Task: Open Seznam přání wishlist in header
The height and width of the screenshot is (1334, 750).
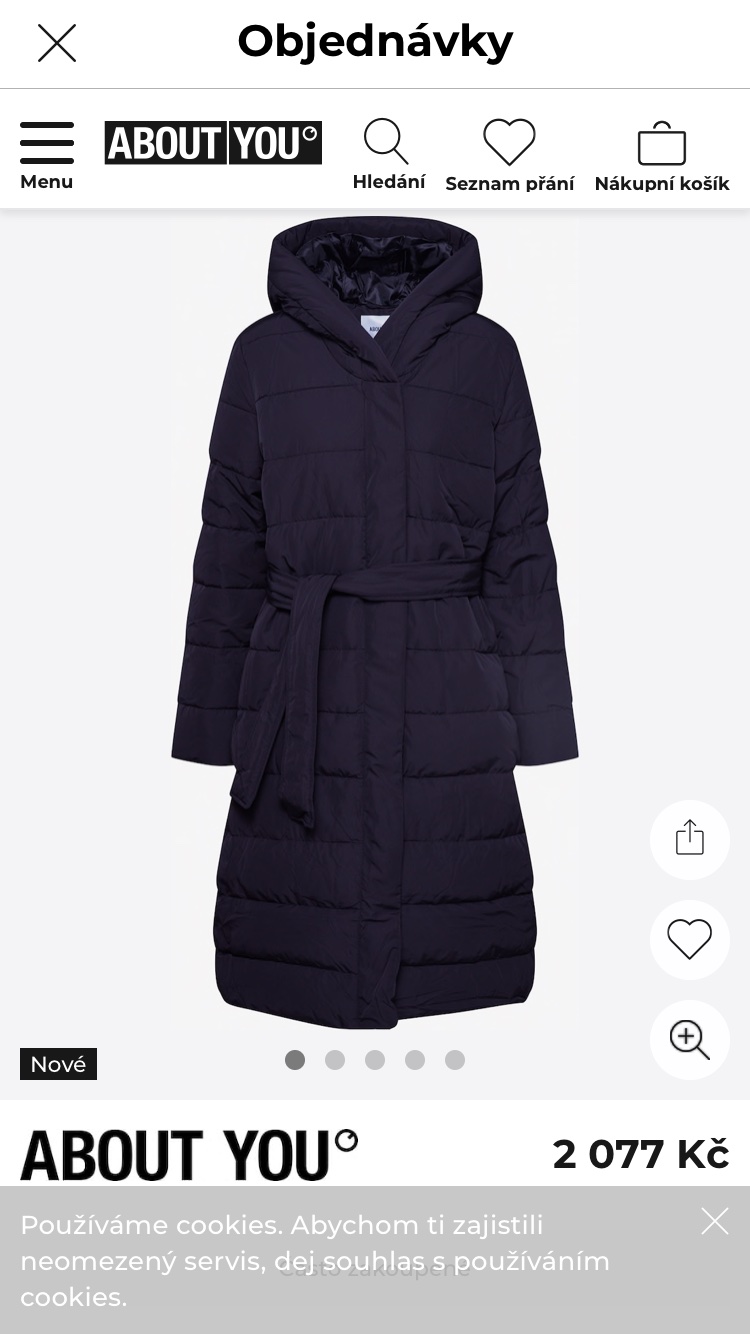Action: [x=510, y=155]
